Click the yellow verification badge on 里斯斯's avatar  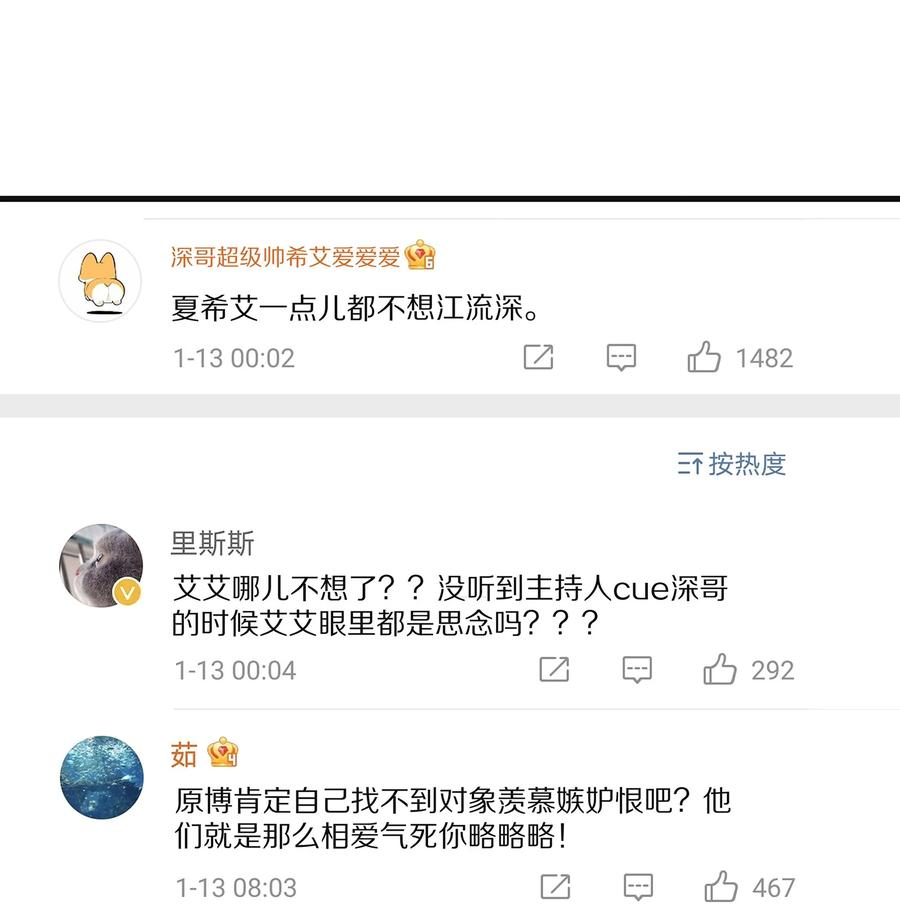pyautogui.click(x=124, y=594)
